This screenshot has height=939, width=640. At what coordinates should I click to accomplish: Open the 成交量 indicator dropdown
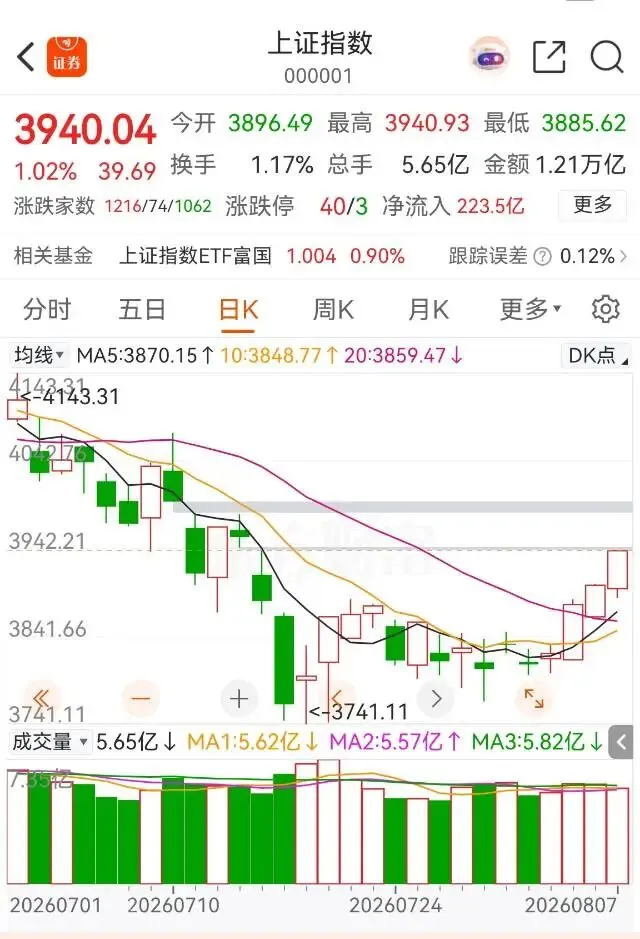(x=50, y=741)
